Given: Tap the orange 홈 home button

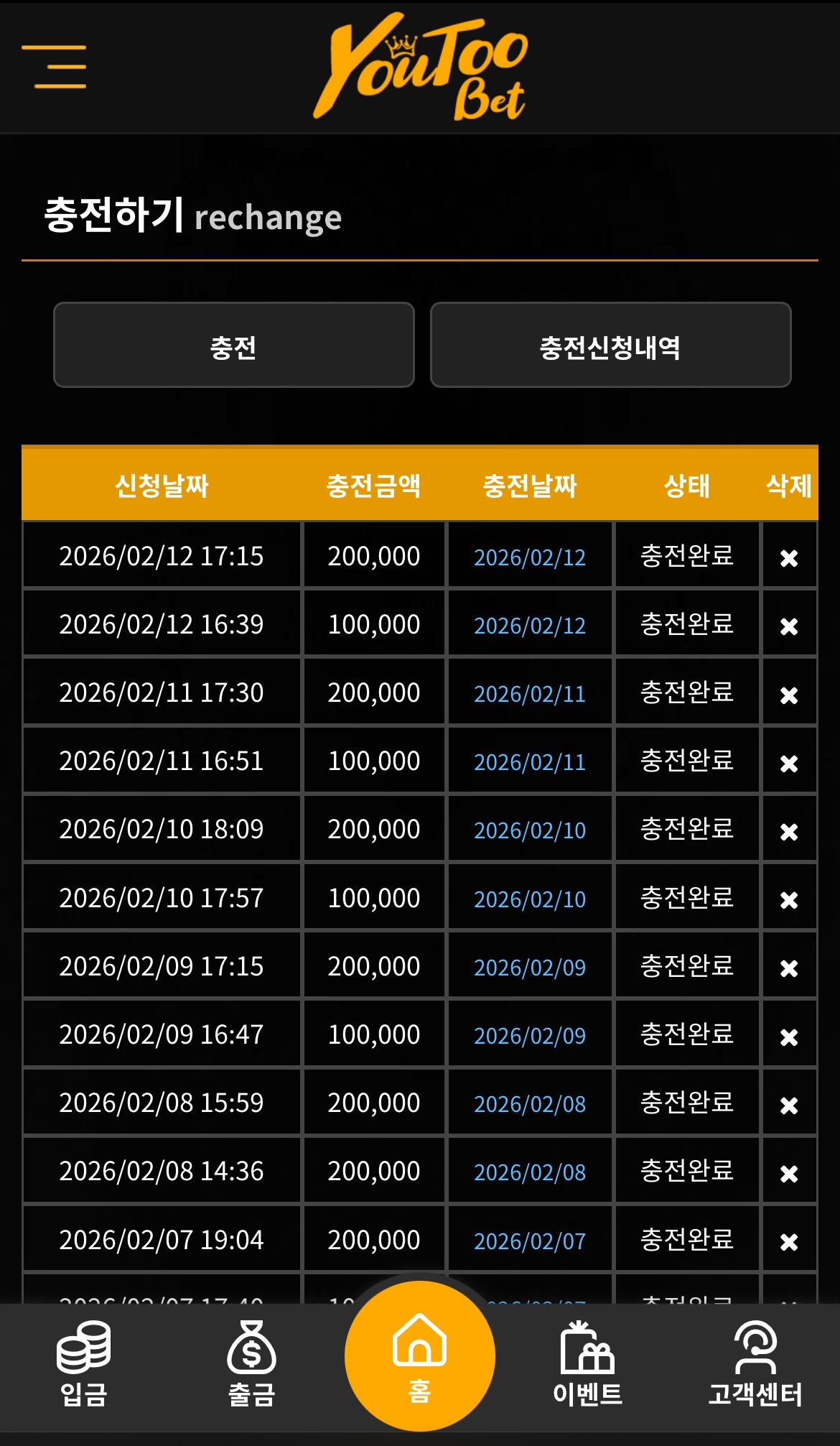Looking at the screenshot, I should (x=420, y=1356).
